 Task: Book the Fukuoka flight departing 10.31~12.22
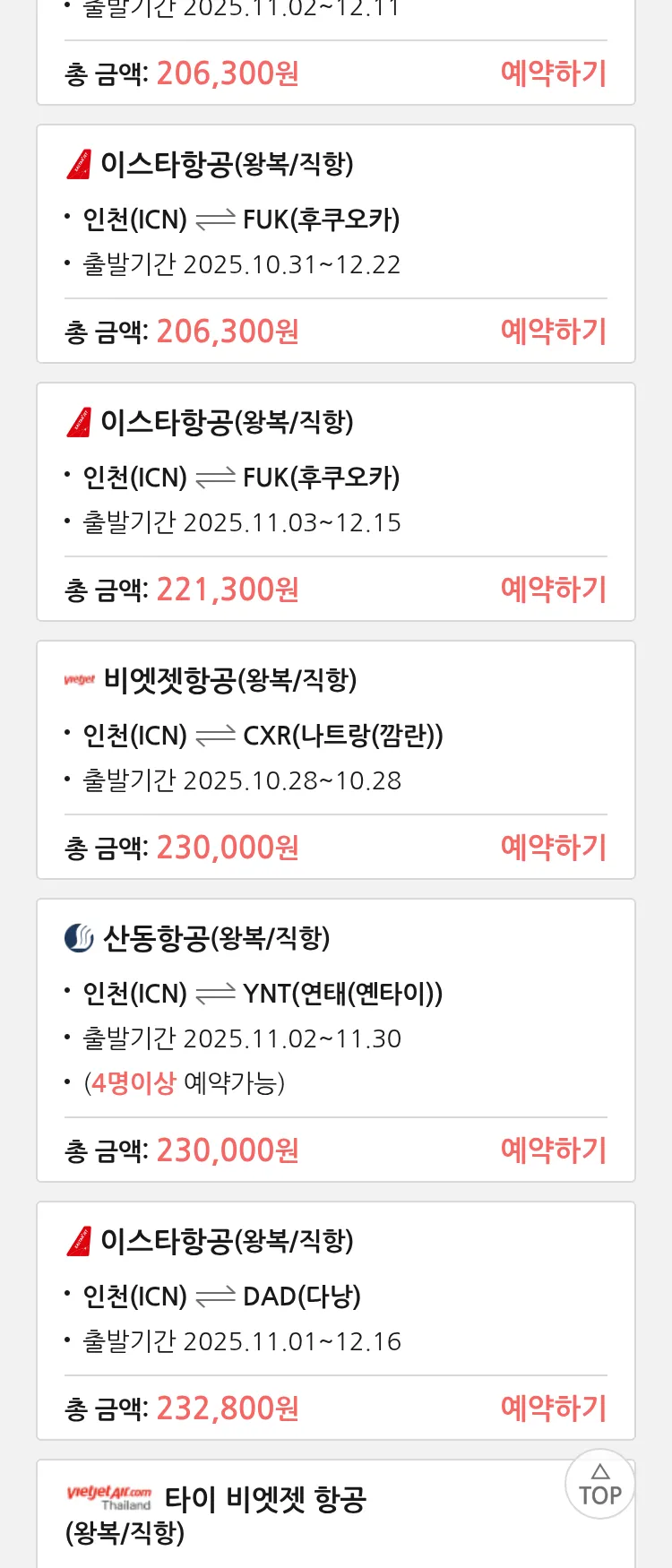553,332
